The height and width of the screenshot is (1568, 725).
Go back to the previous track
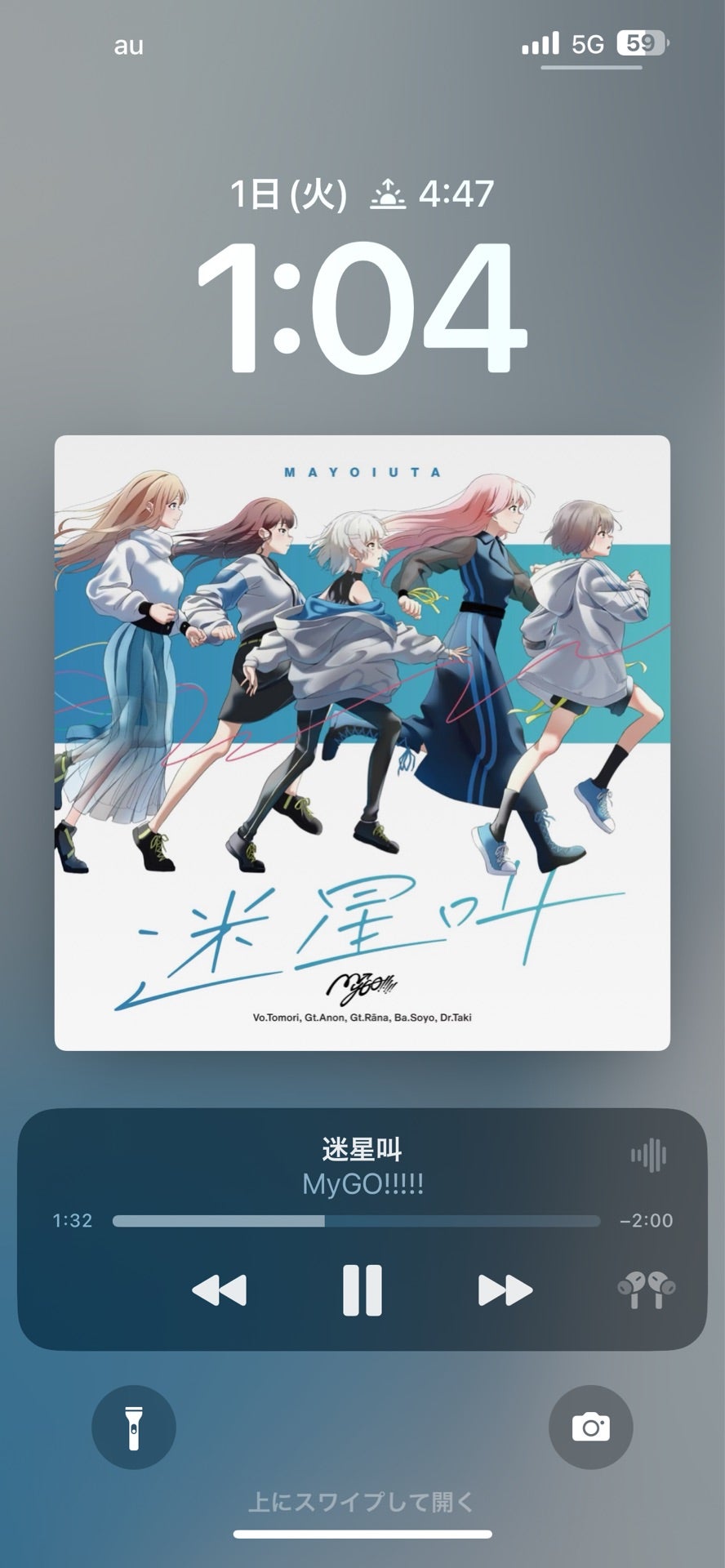click(219, 1290)
